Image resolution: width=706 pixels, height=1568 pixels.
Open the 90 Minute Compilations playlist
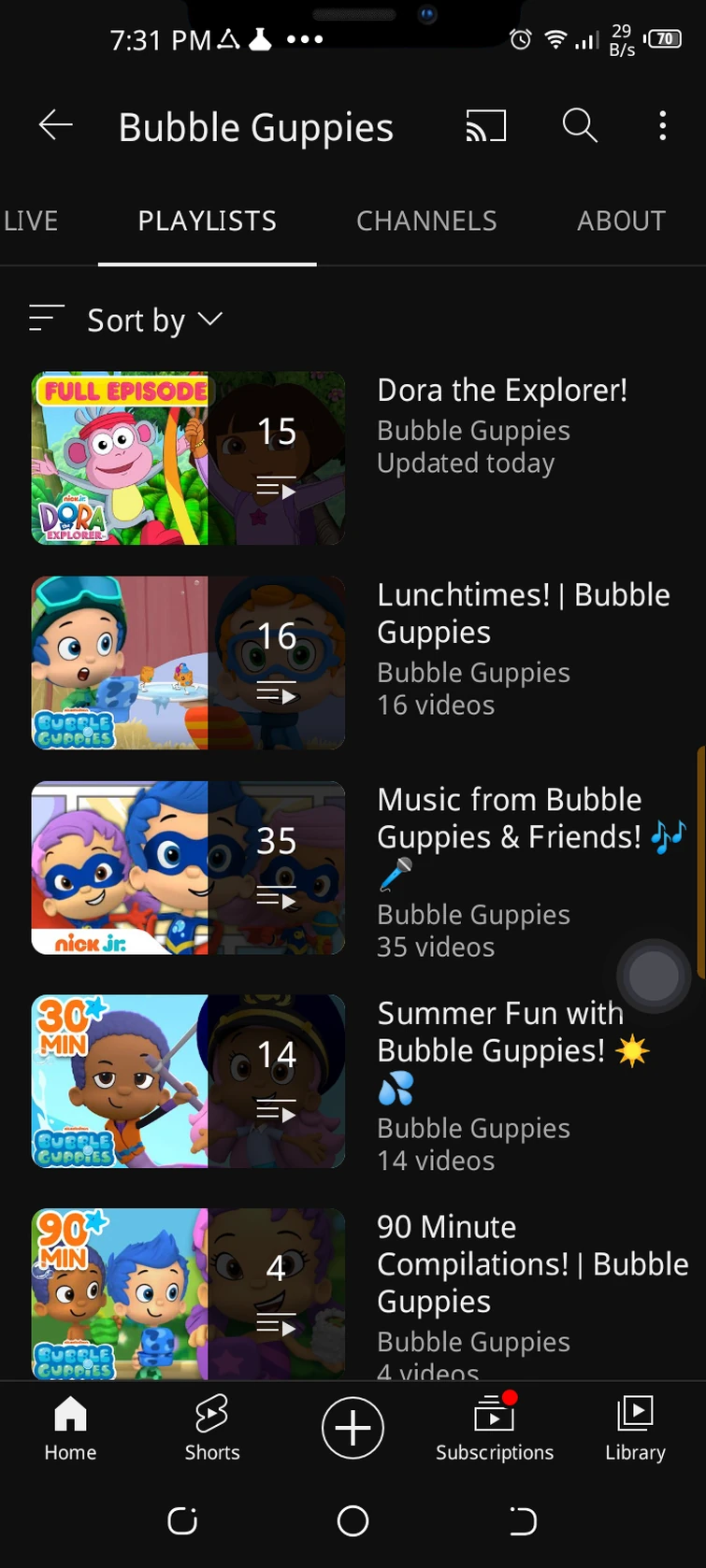point(532,1263)
